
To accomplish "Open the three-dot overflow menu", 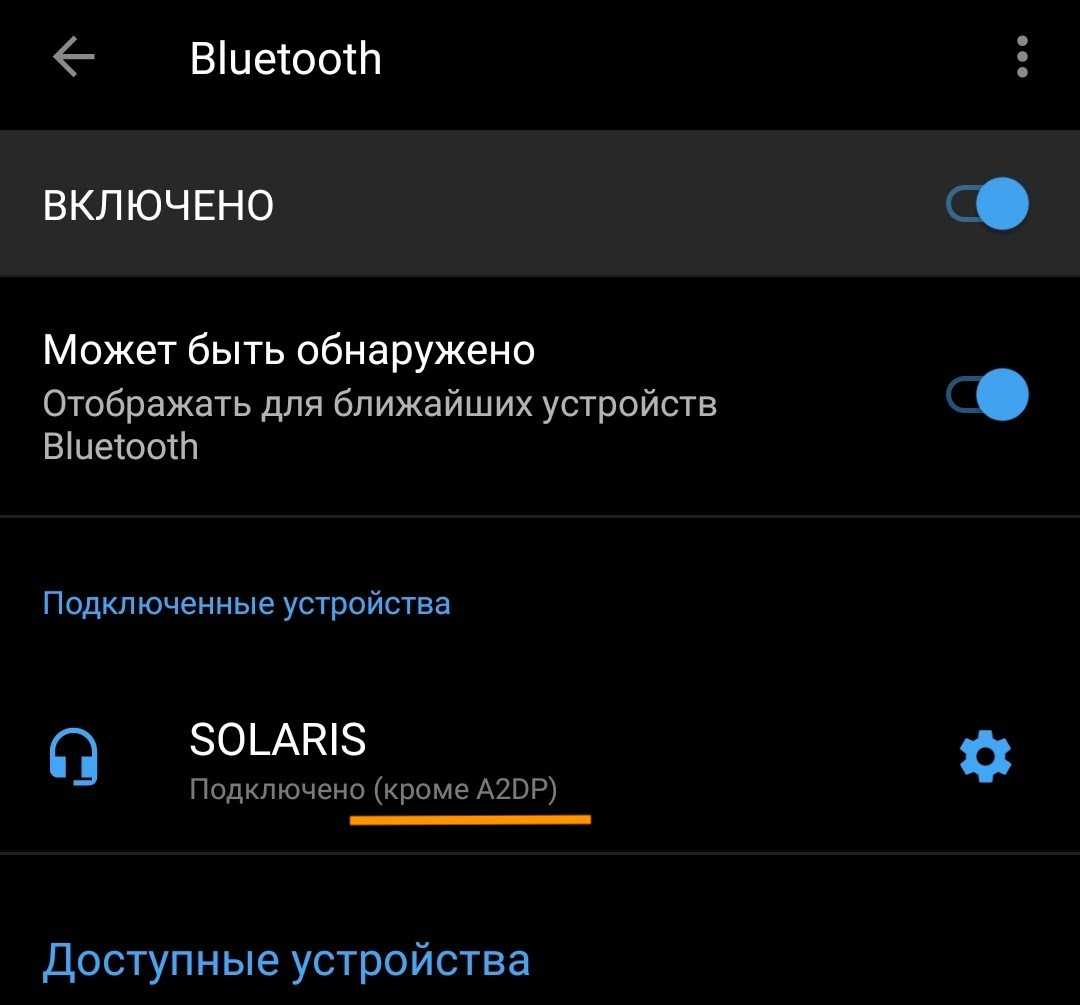I will click(1021, 58).
